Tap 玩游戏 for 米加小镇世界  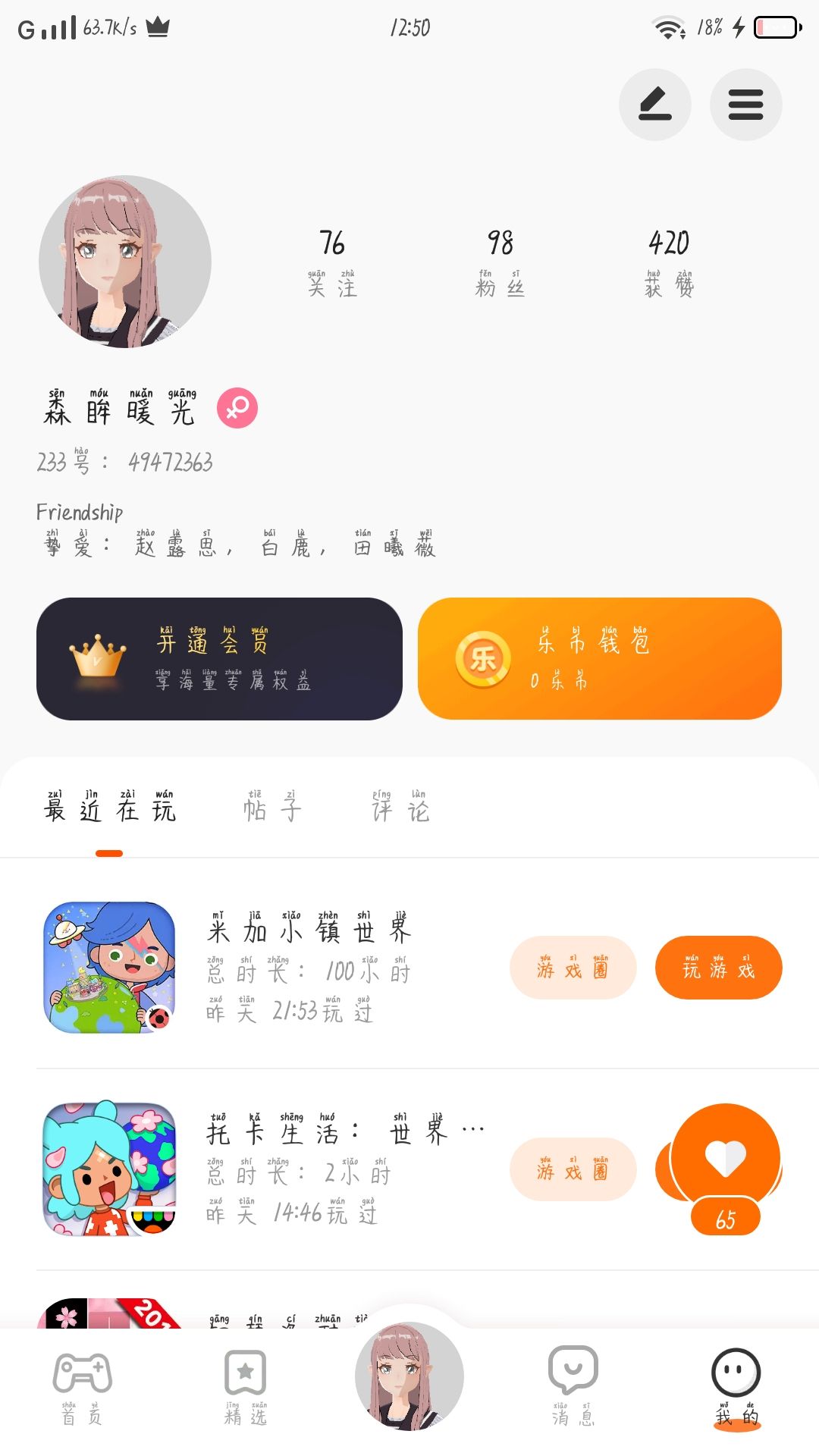[x=718, y=968]
